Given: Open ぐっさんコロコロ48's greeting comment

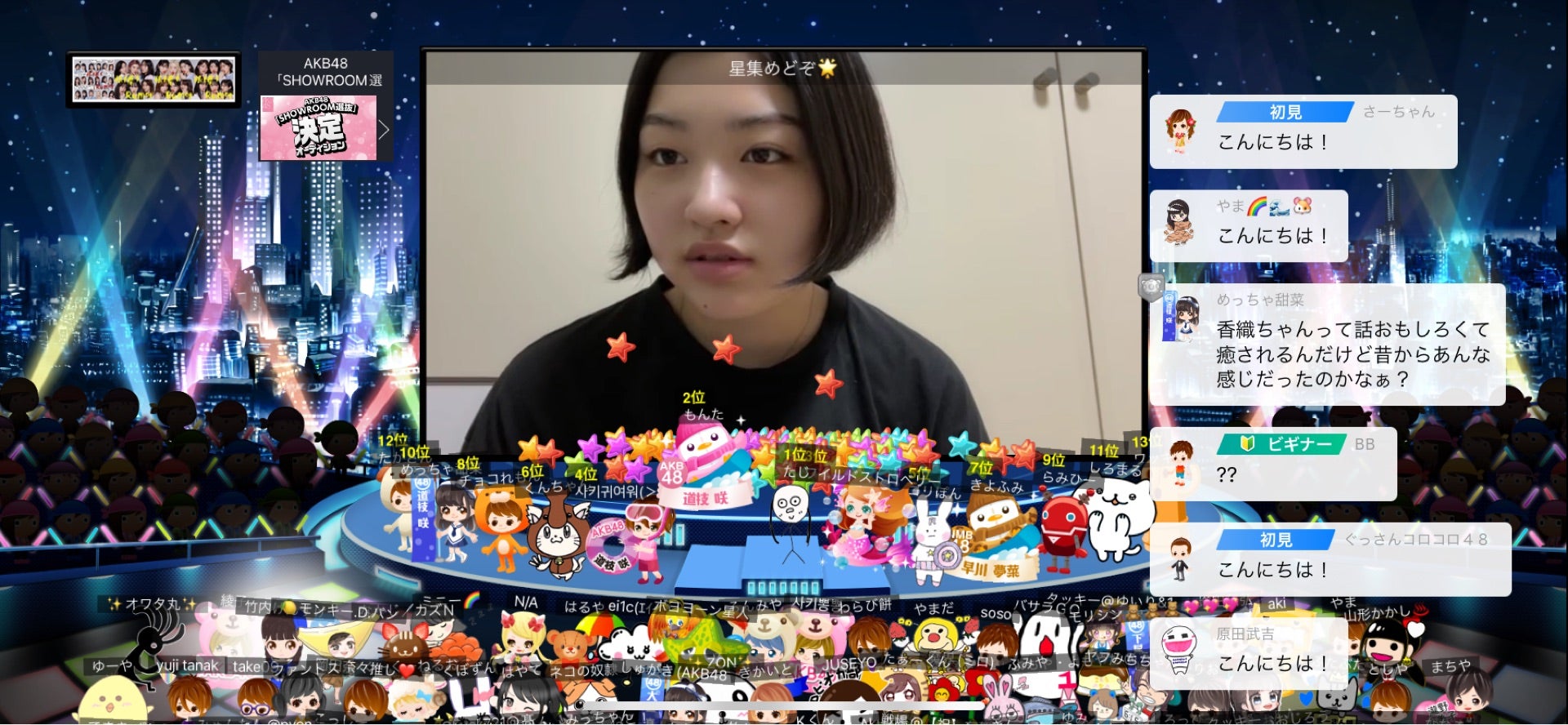Looking at the screenshot, I should [x=1330, y=559].
